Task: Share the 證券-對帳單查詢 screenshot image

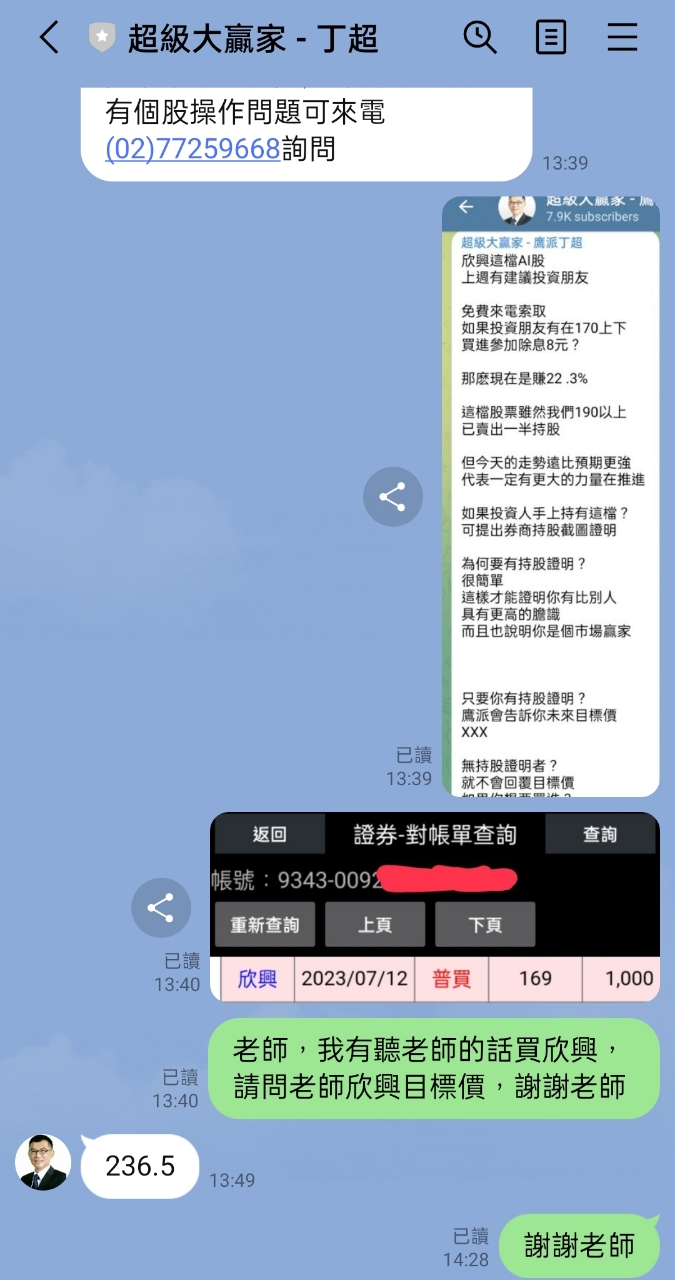Action: click(160, 907)
